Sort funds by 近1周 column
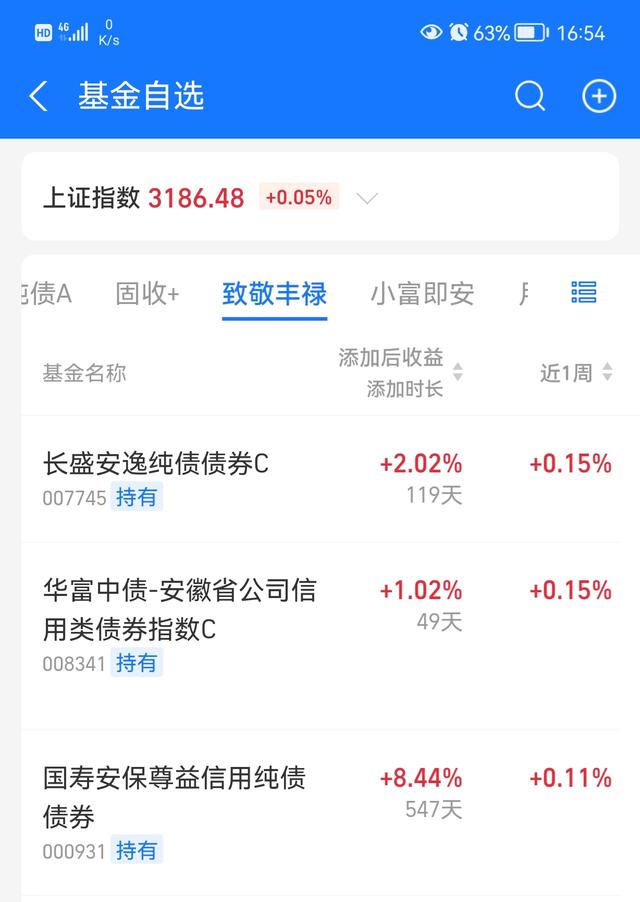Viewport: 640px width, 902px height. tap(576, 373)
